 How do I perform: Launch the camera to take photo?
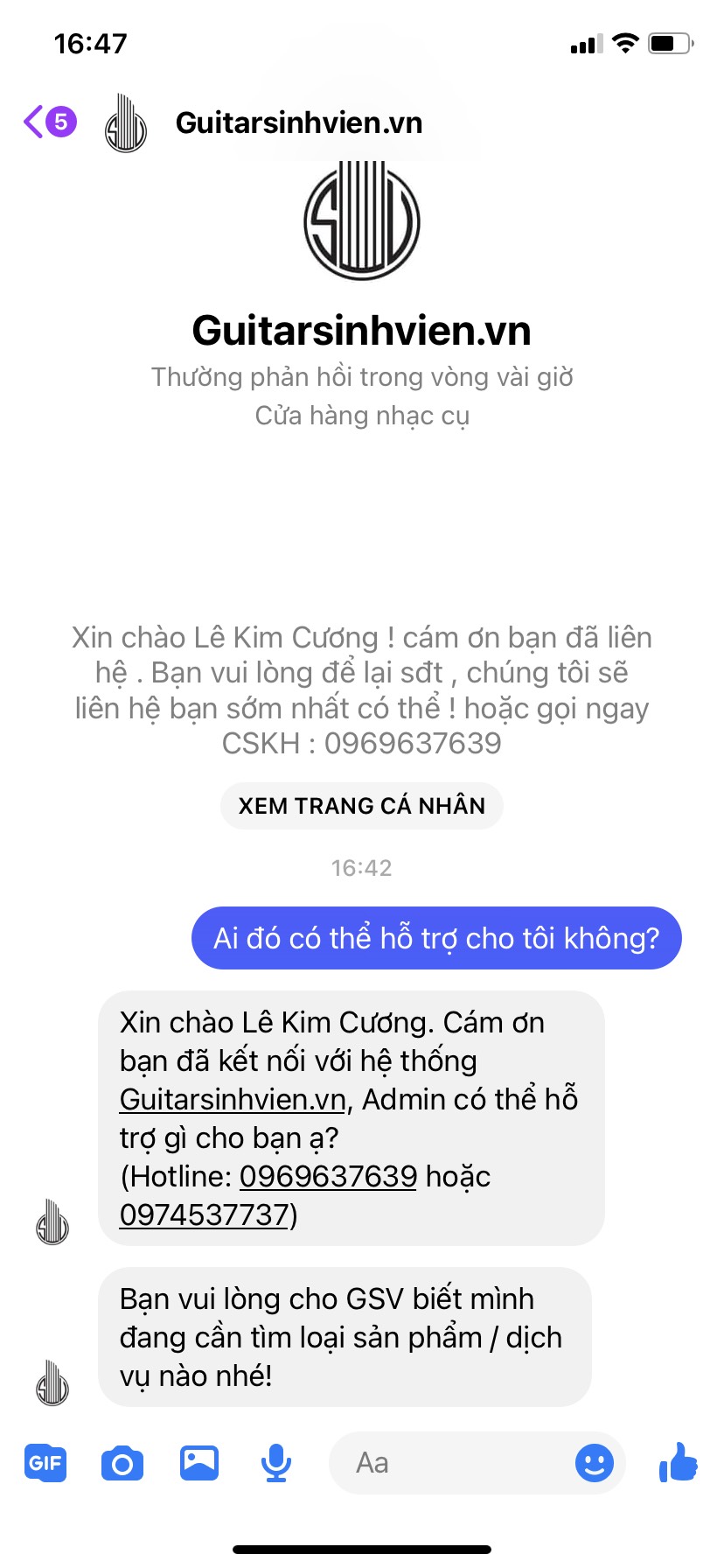tap(122, 1462)
